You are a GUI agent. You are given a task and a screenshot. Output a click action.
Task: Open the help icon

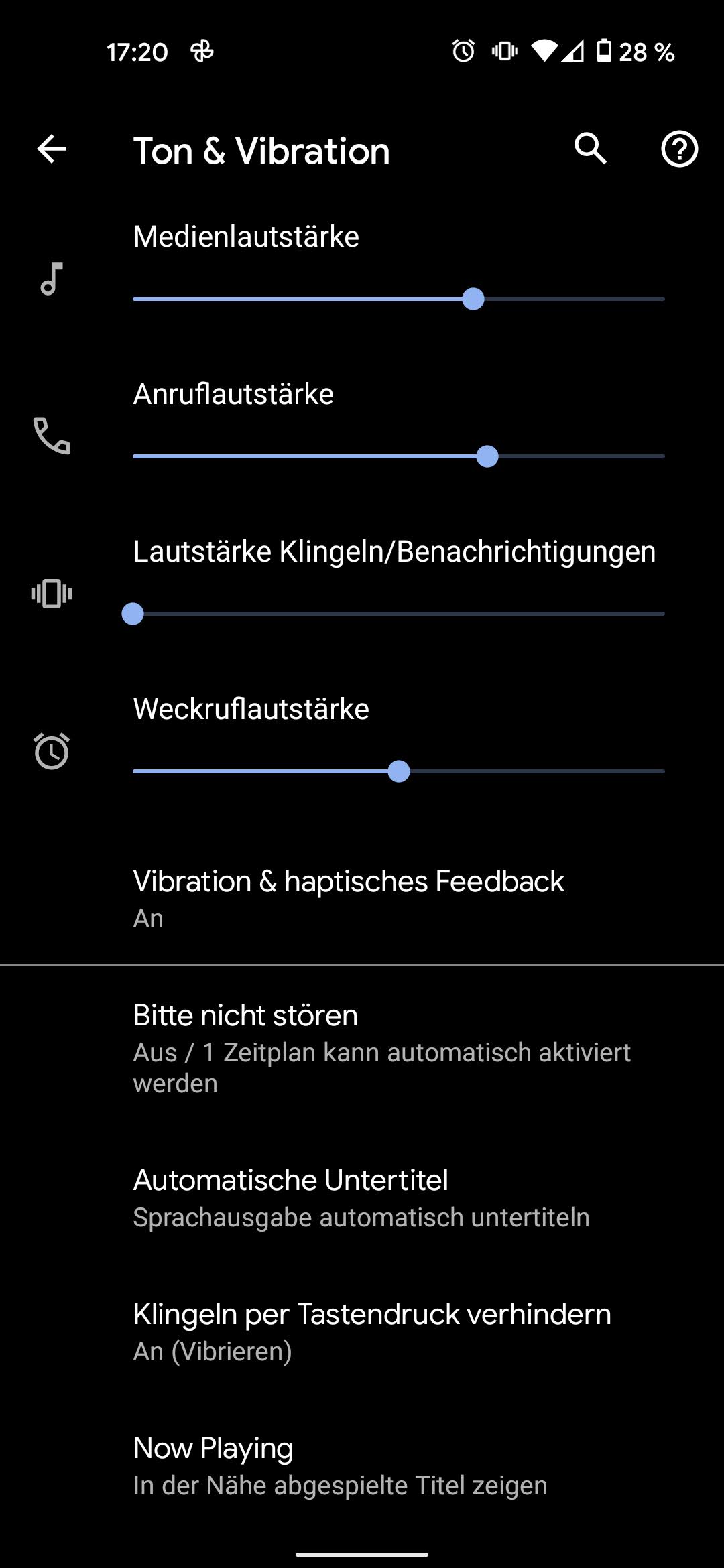[679, 149]
